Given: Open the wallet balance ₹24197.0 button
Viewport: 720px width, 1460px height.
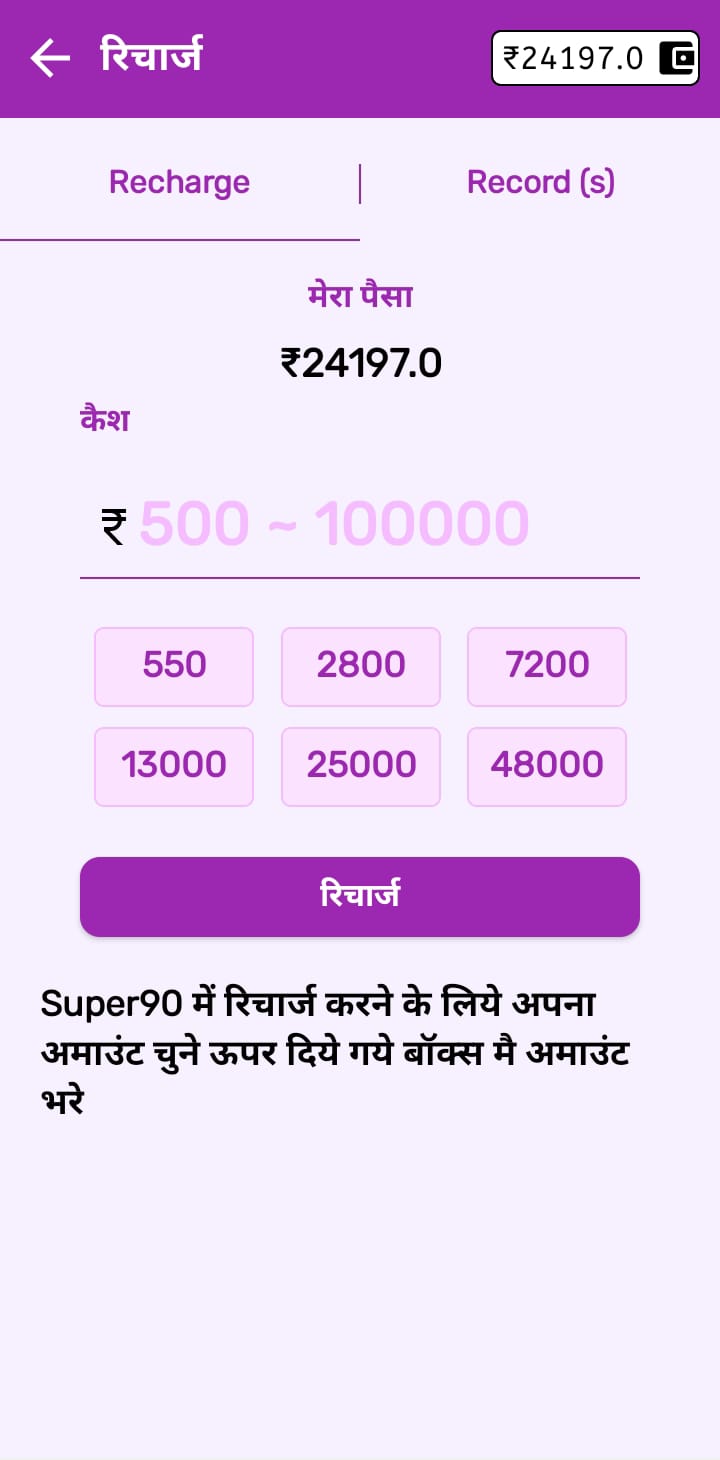Looking at the screenshot, I should (594, 58).
